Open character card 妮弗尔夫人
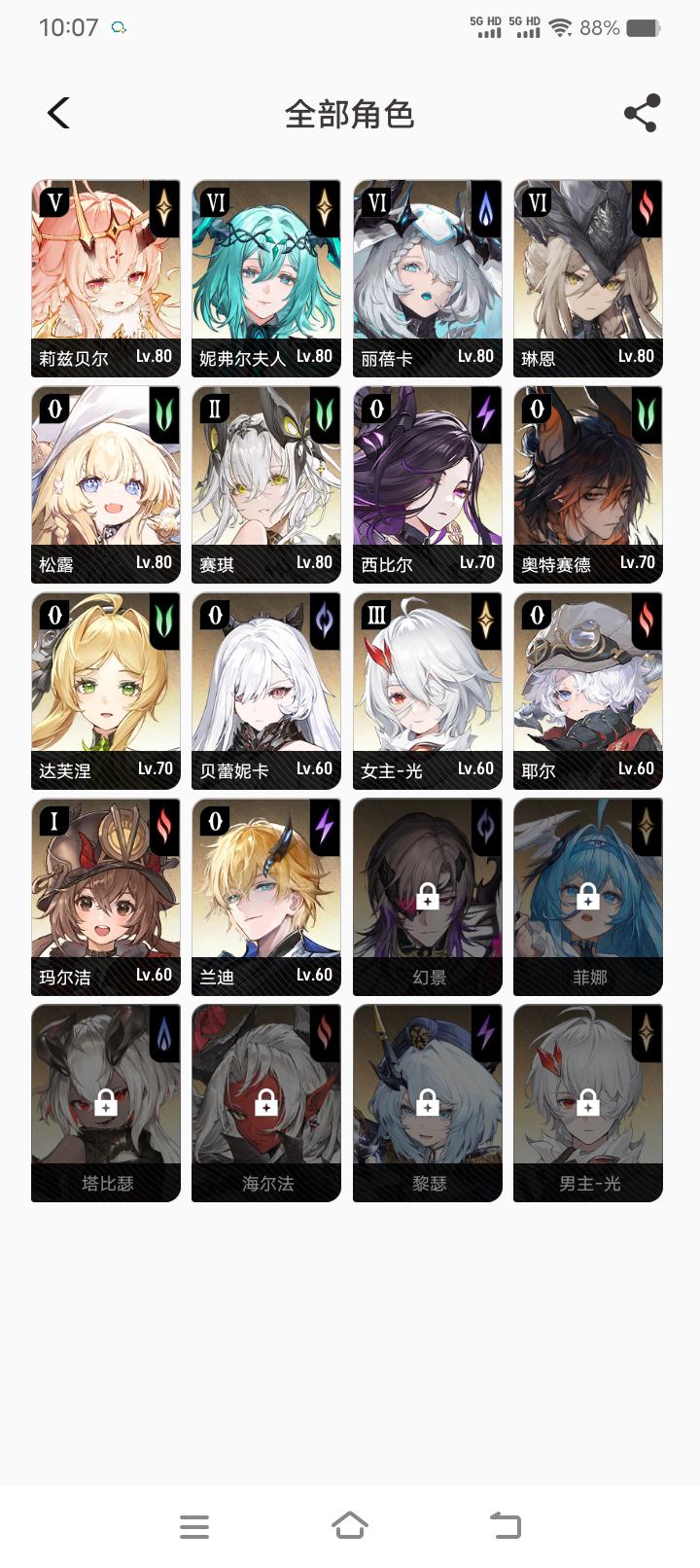Viewport: 700px width, 1568px height. 266,277
